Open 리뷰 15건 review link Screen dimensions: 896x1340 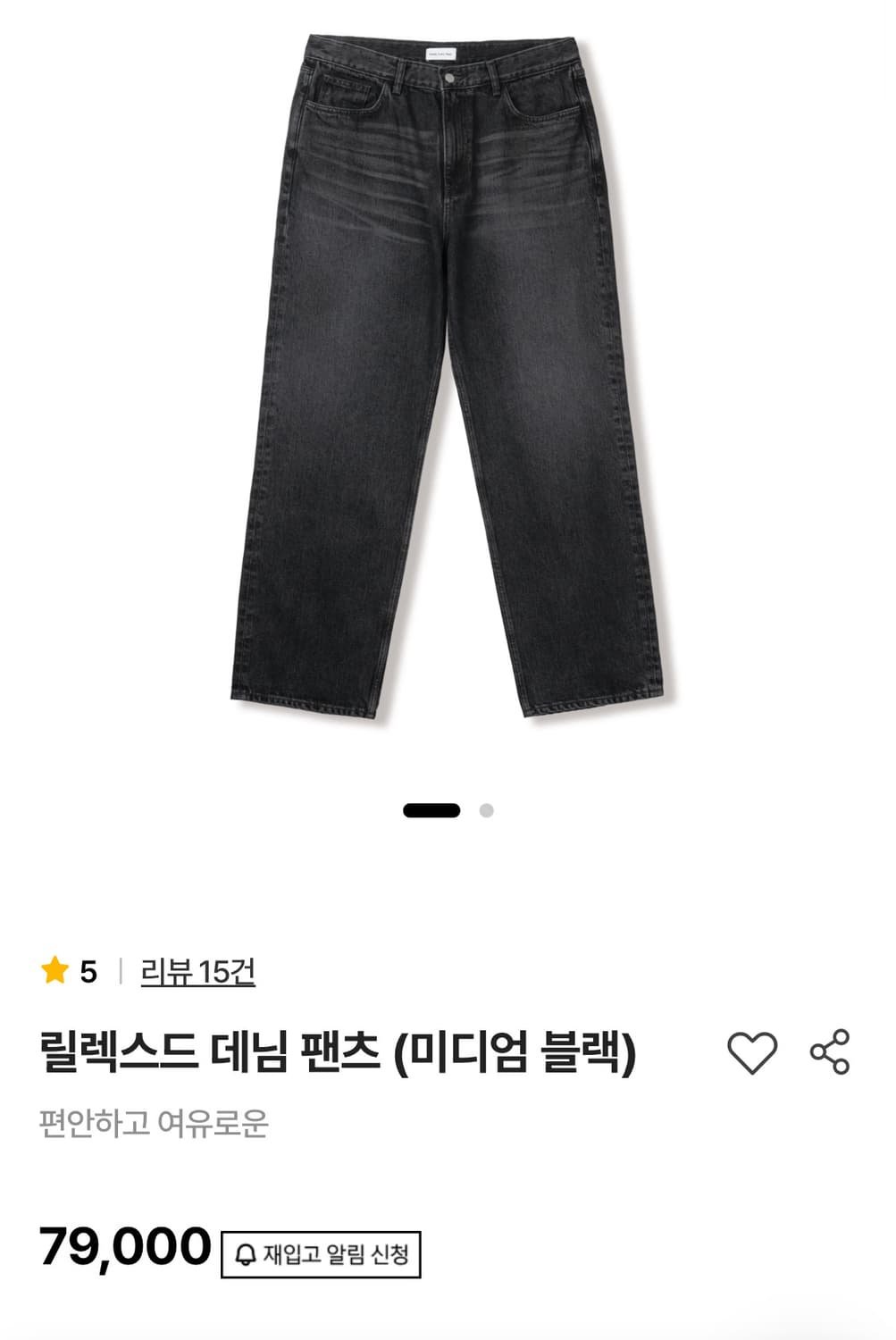tap(200, 970)
